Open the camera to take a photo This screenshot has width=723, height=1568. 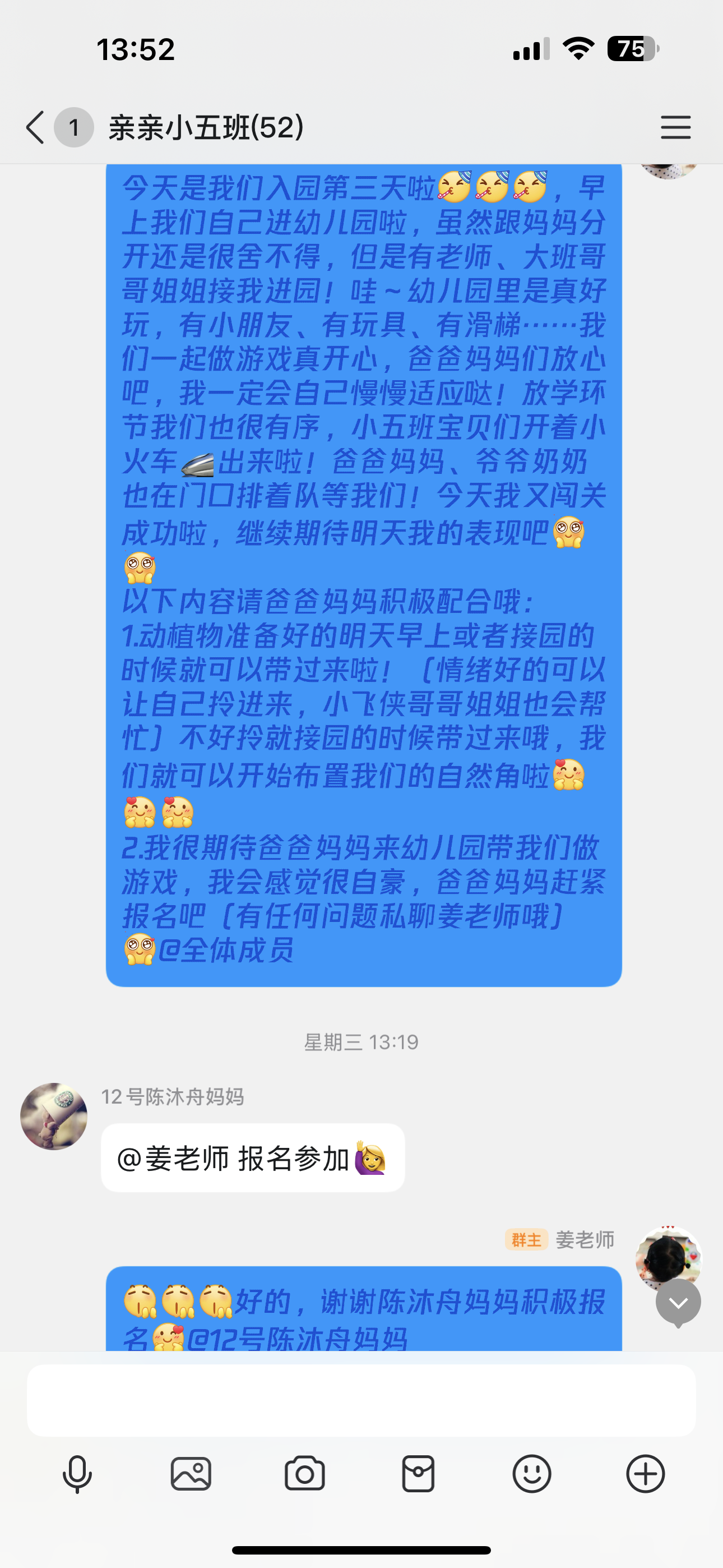[x=304, y=1474]
